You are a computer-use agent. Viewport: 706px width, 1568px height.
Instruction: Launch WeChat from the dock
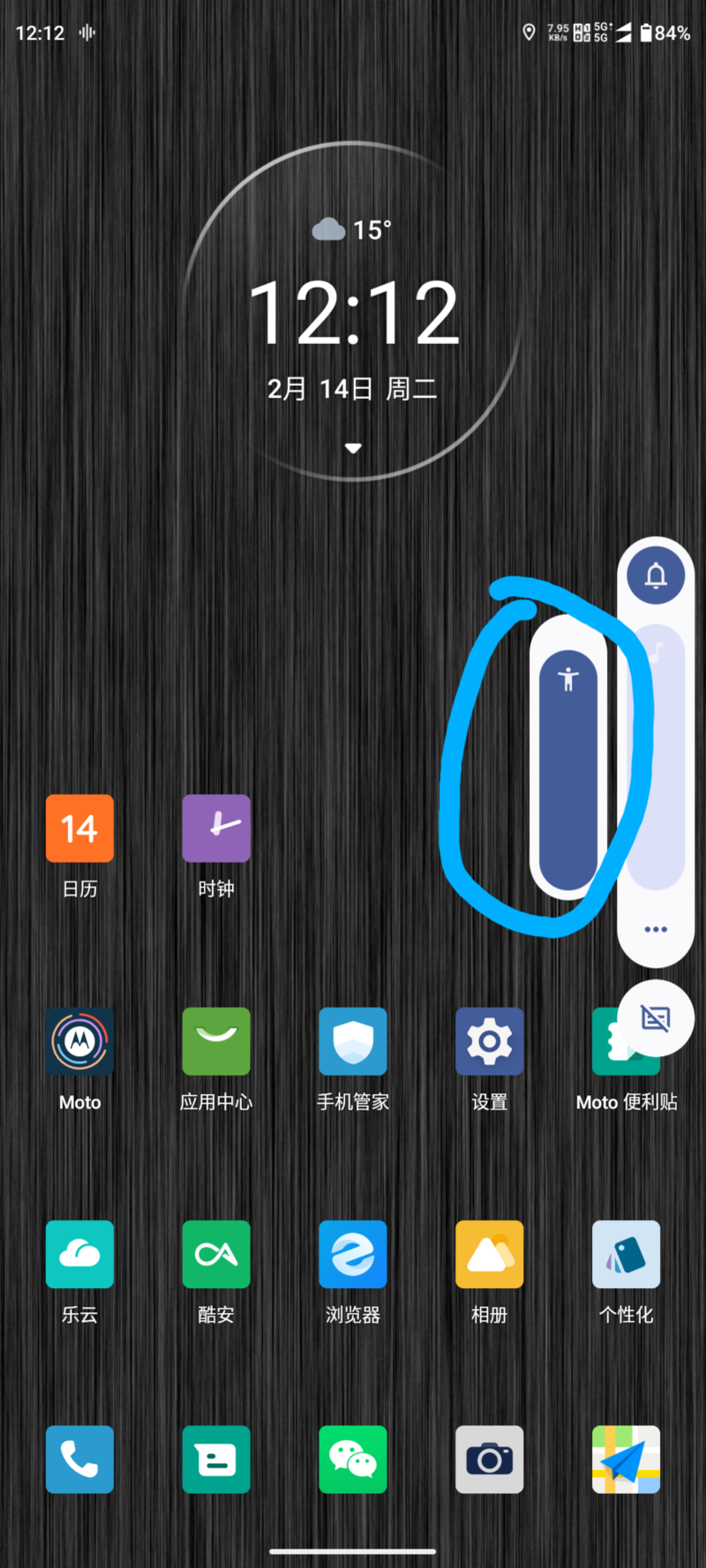tap(353, 1459)
